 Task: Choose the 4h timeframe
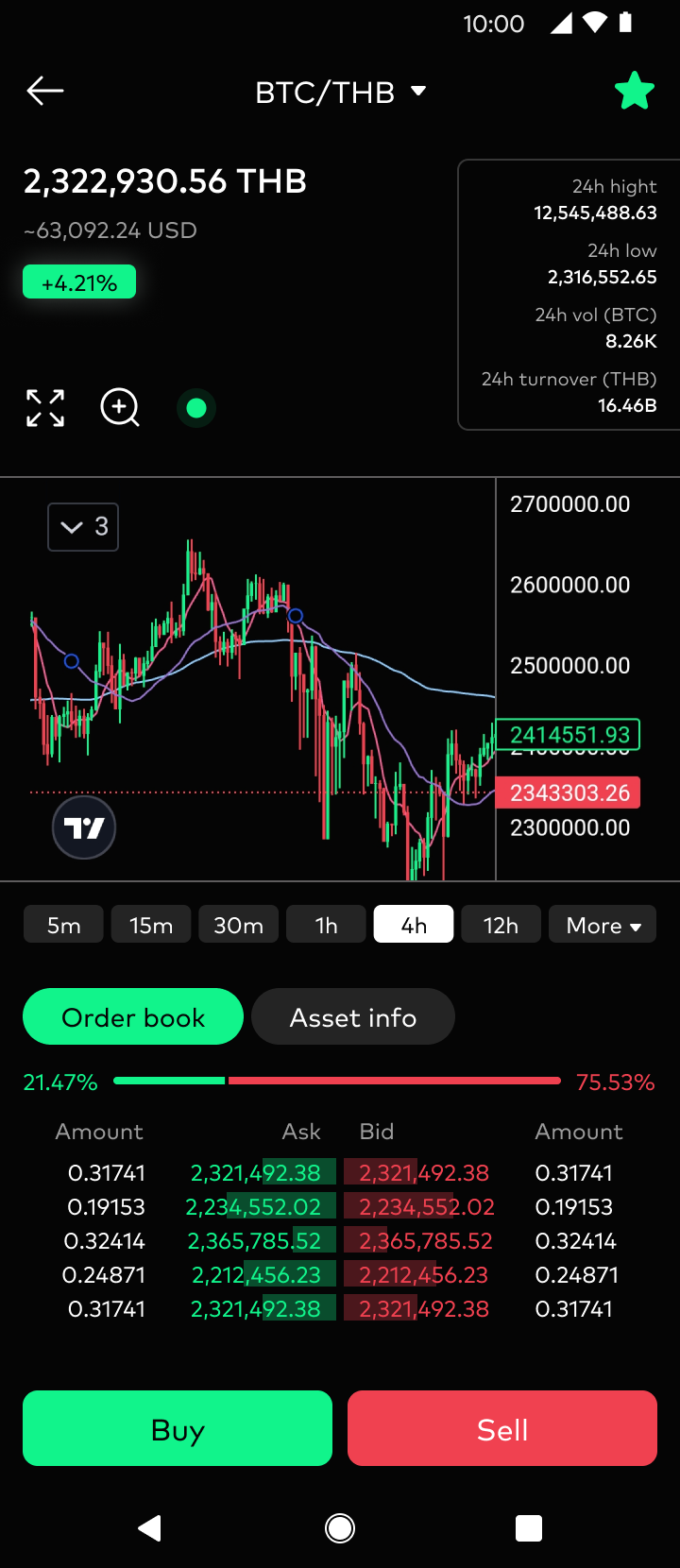tap(414, 925)
